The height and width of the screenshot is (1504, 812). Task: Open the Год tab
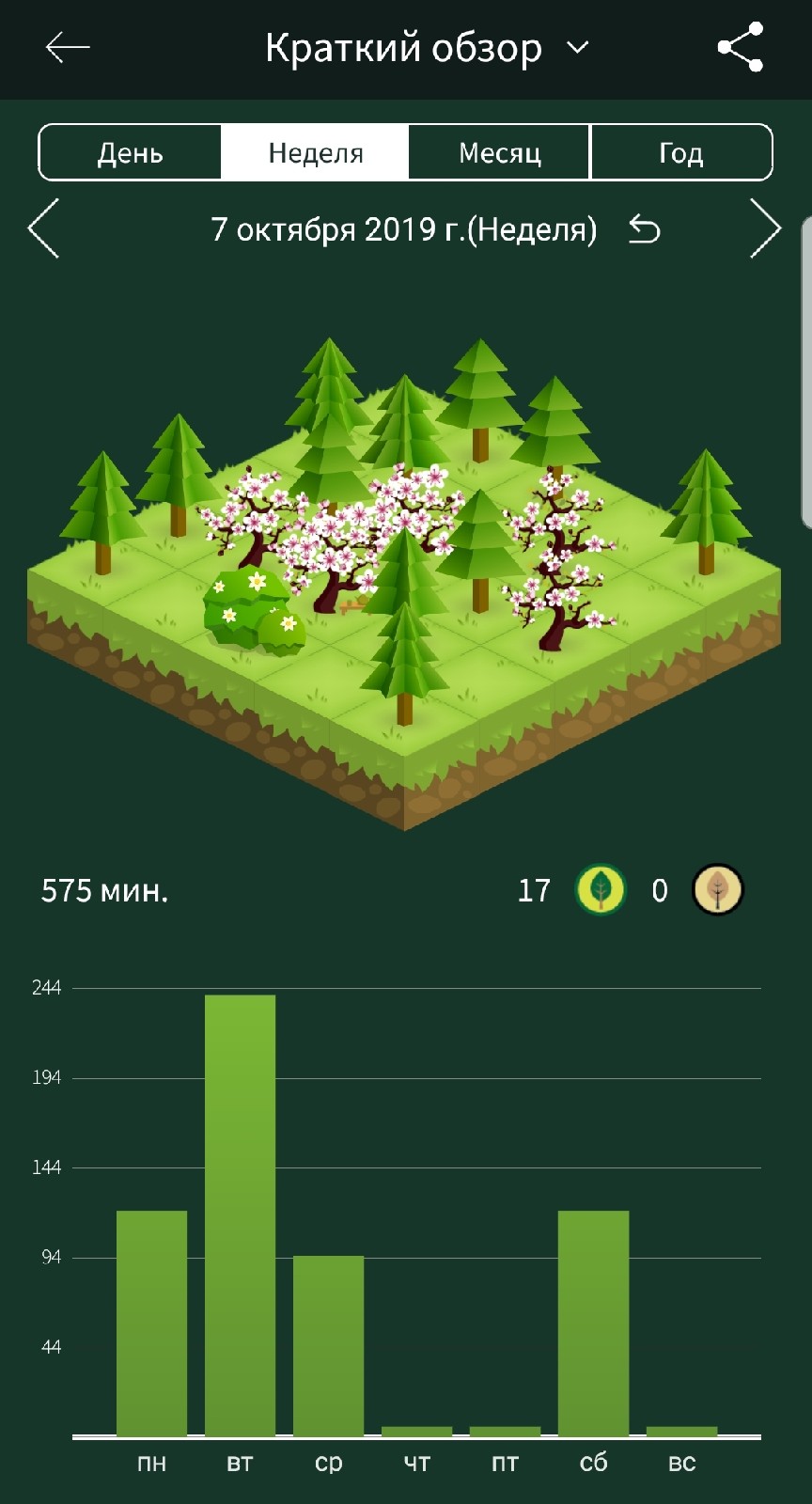[680, 152]
